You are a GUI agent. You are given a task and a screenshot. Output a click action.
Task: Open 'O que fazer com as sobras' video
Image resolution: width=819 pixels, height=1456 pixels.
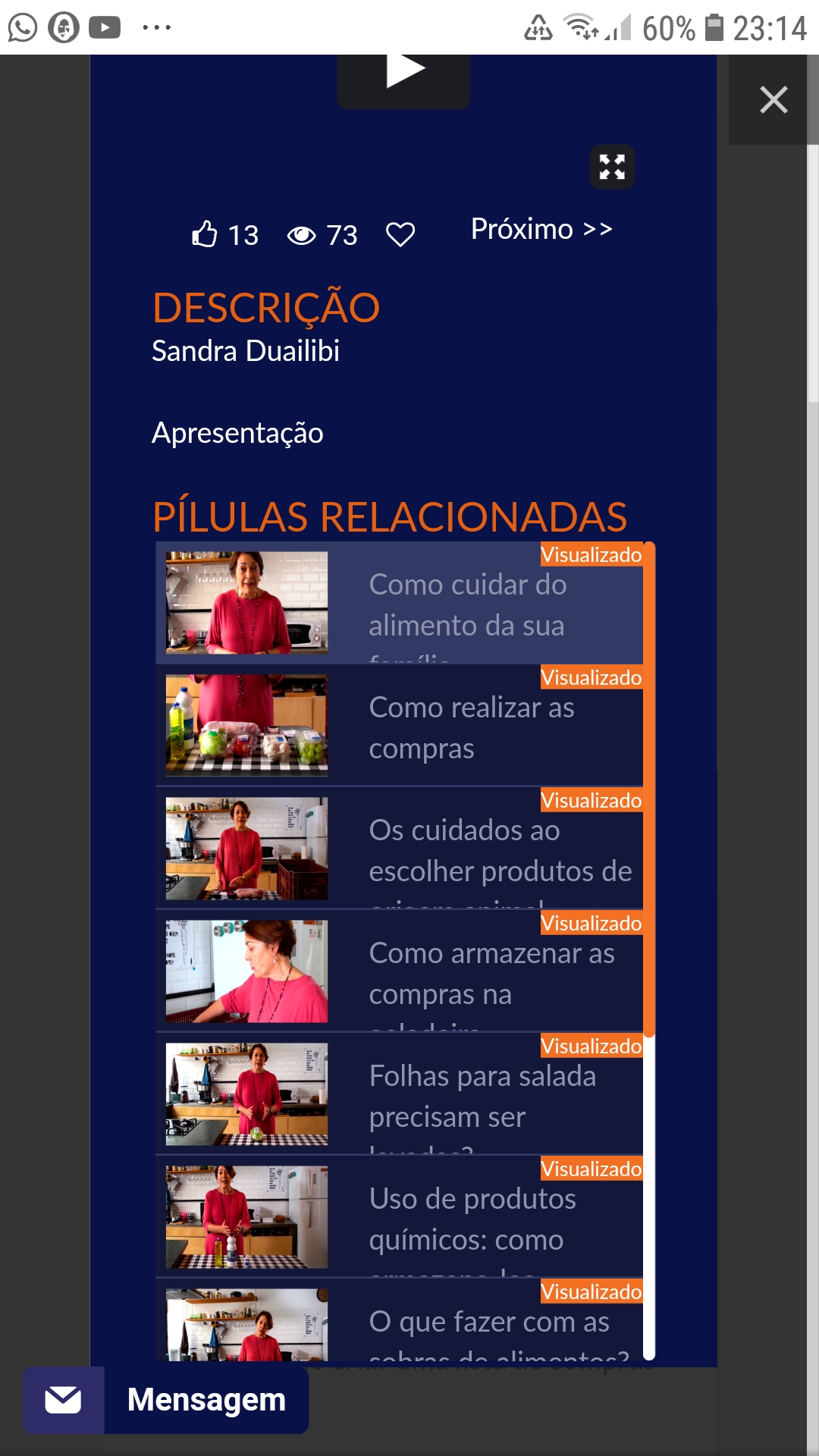pyautogui.click(x=400, y=1320)
